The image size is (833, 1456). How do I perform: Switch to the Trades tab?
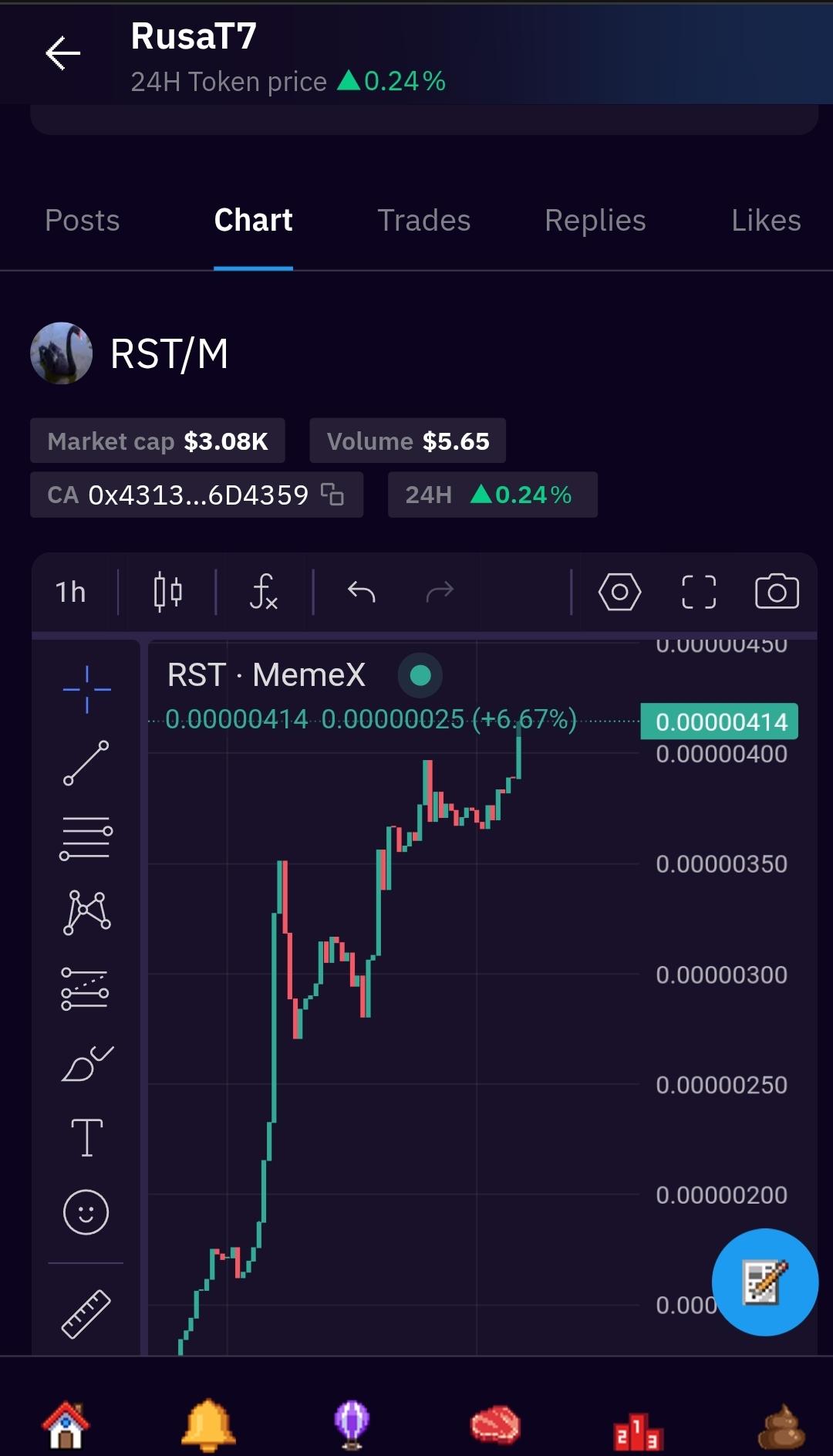pyautogui.click(x=423, y=221)
